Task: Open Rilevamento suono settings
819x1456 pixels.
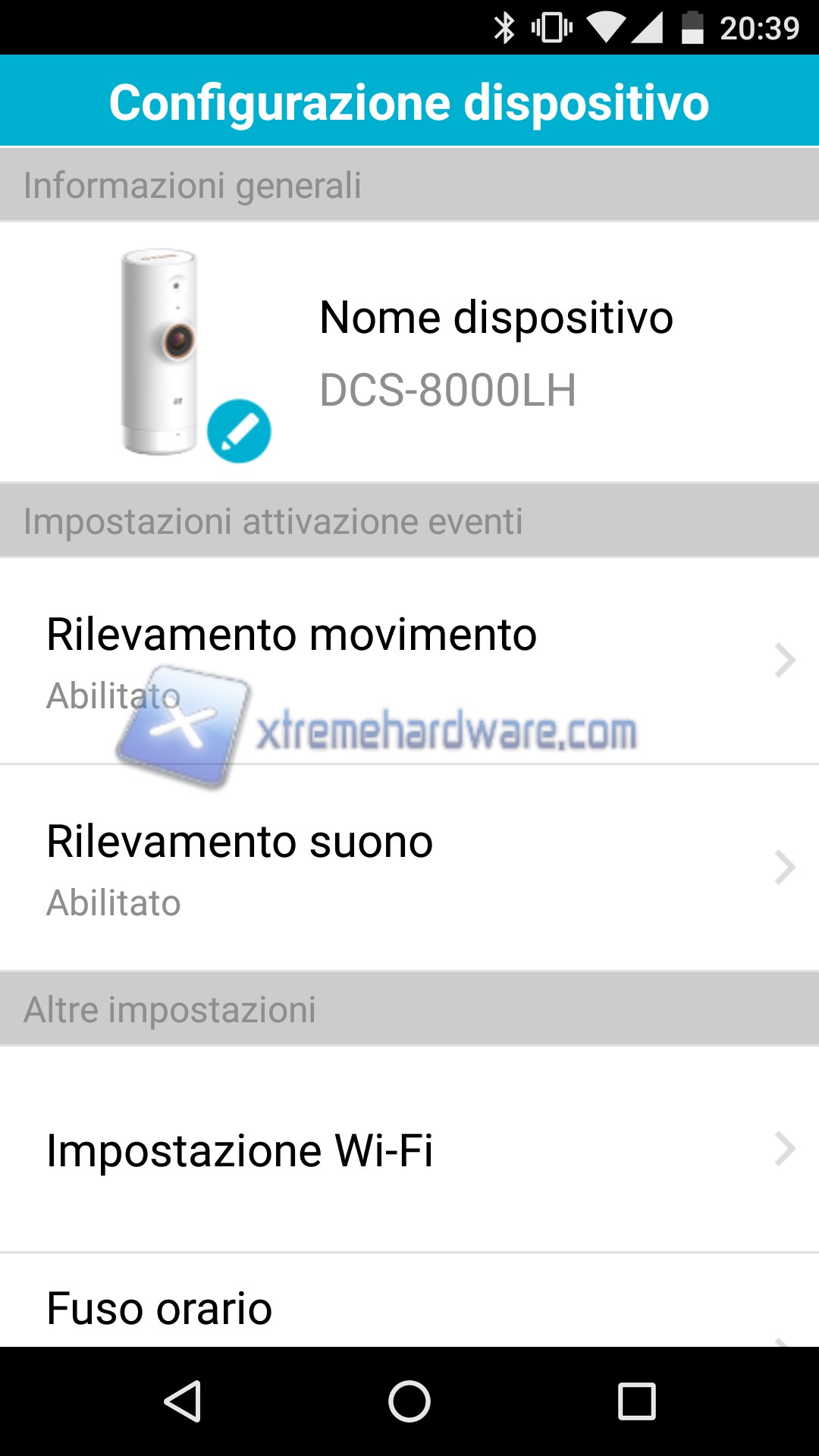Action: 409,868
